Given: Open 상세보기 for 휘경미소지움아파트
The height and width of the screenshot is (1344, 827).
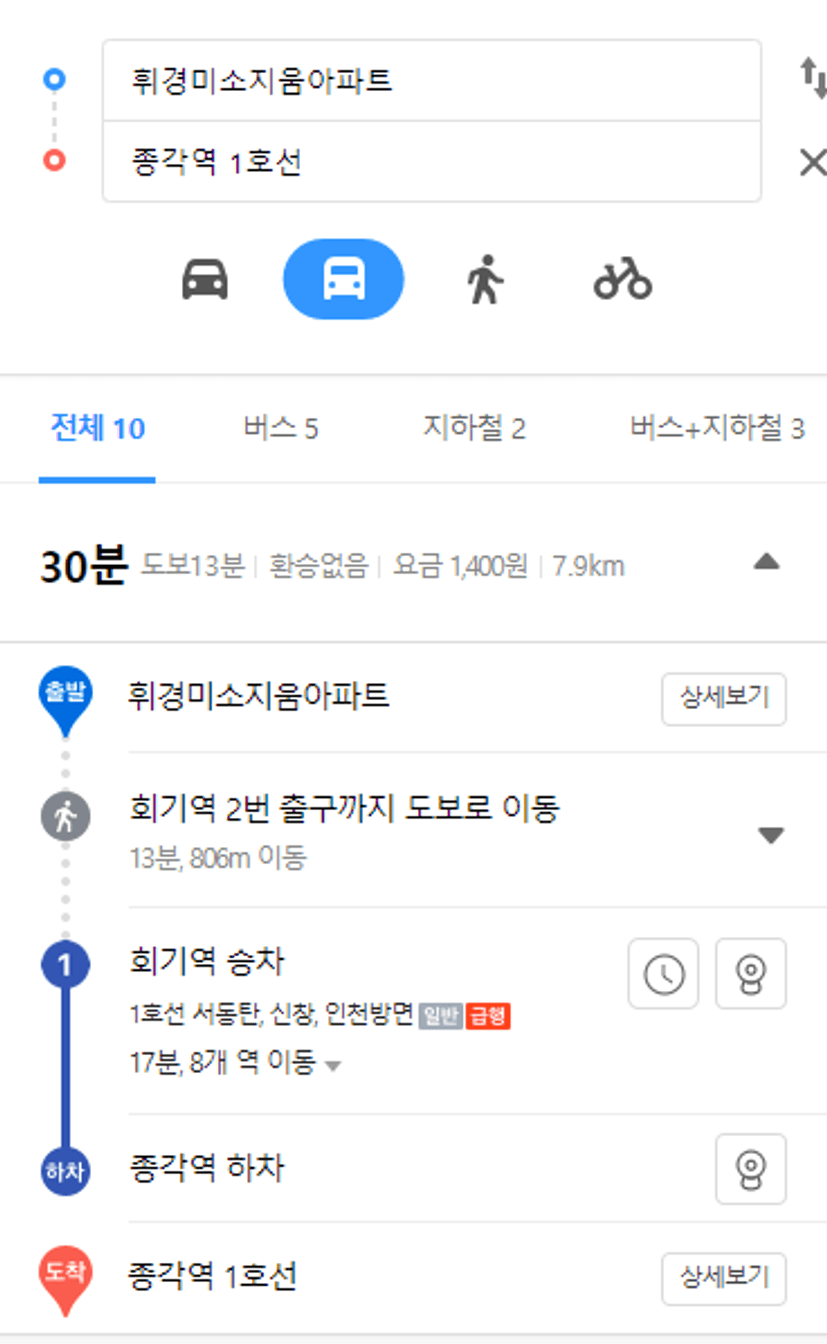Looking at the screenshot, I should [x=724, y=698].
